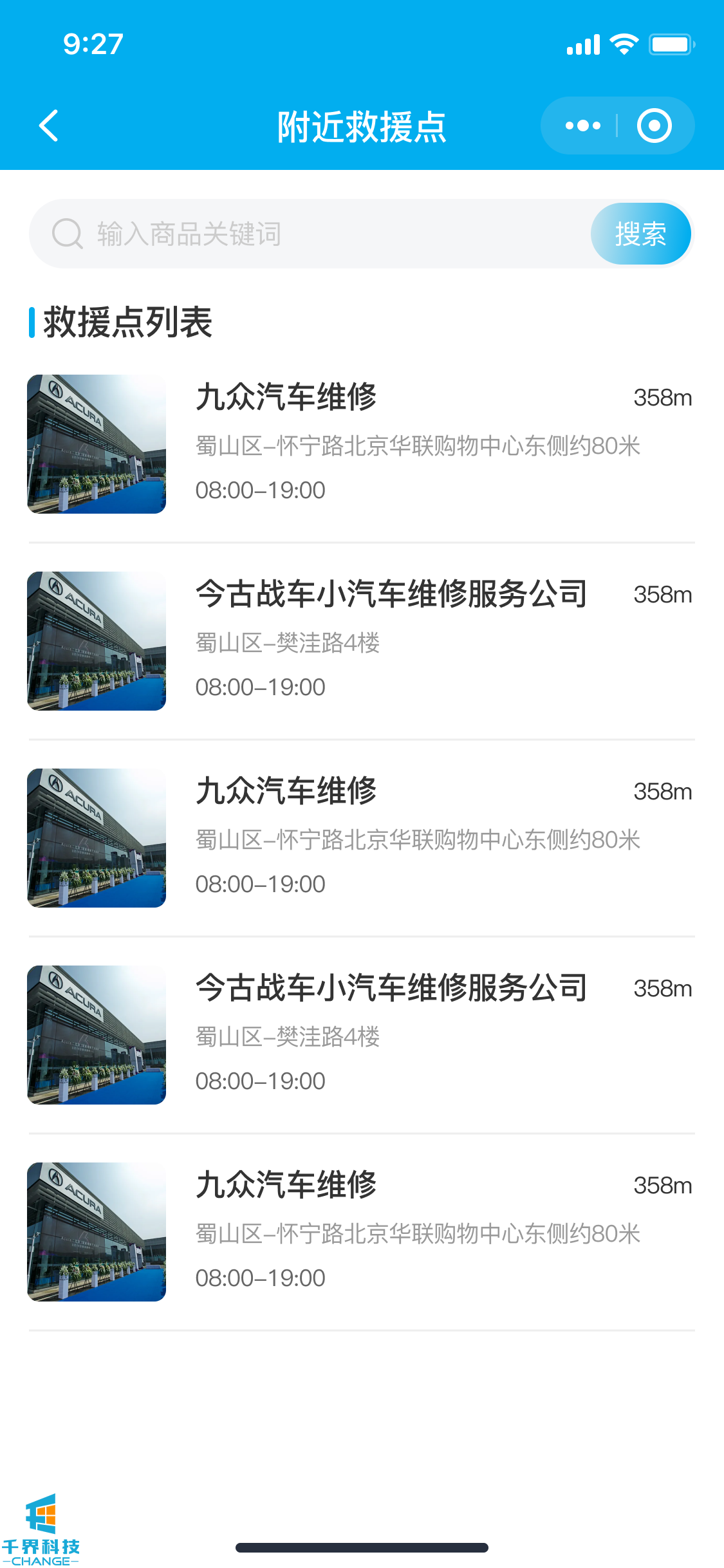Close the mini-program with the circle icon
Screen dimensions: 724x1568
[x=654, y=126]
